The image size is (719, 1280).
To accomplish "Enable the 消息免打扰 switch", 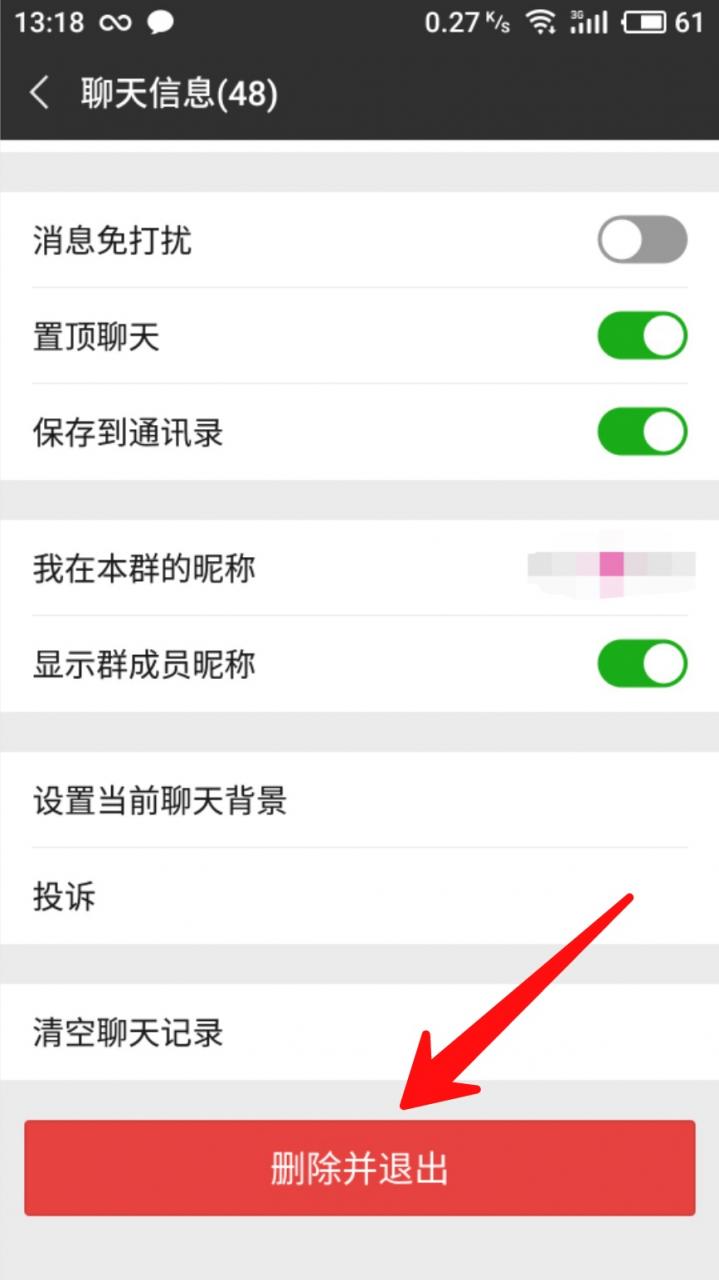I will coord(642,241).
